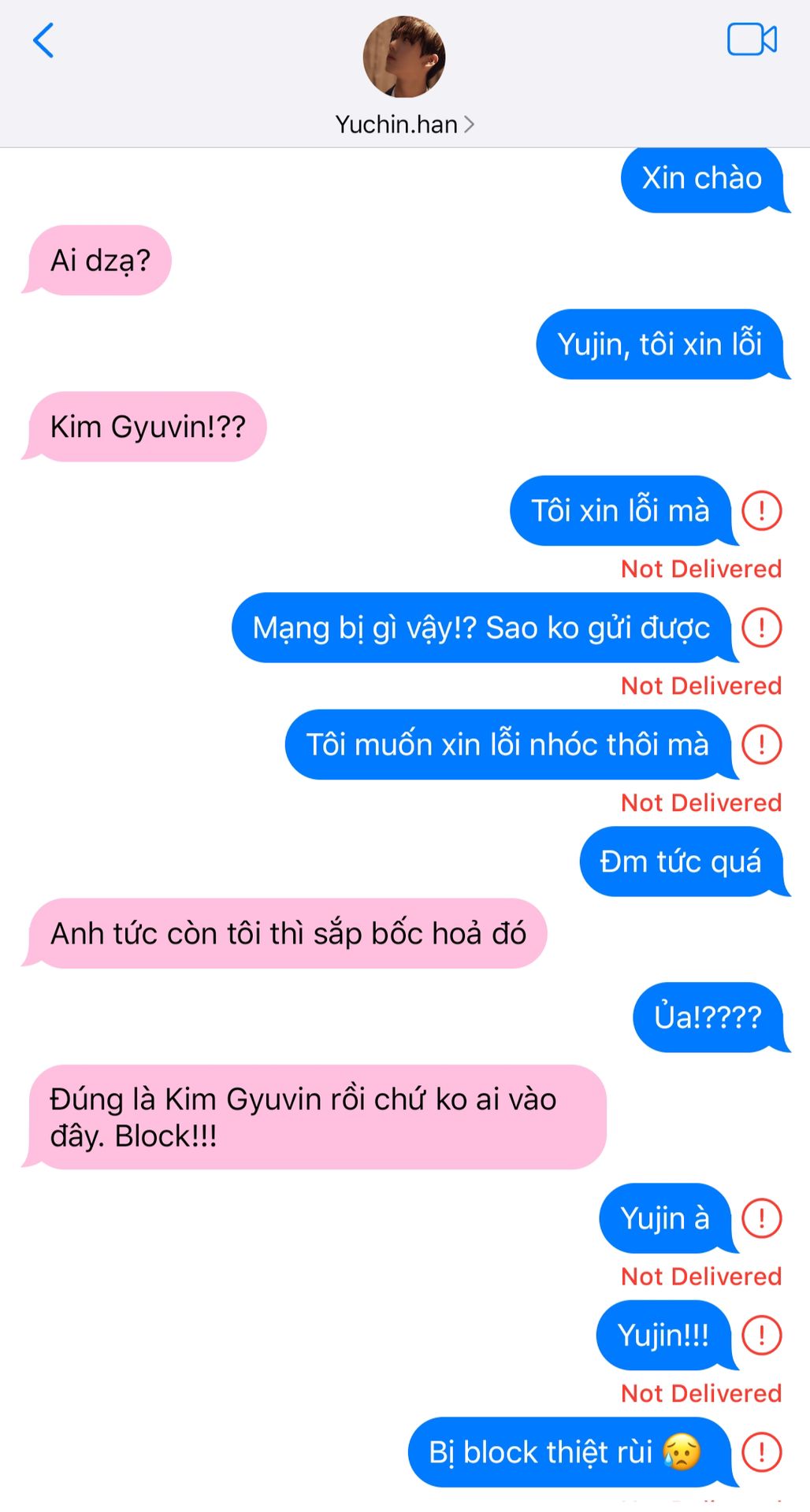Image resolution: width=810 pixels, height=1512 pixels.
Task: Tap alert next to "Tôi muốn xin lỗi nhóc"
Action: coord(761,744)
